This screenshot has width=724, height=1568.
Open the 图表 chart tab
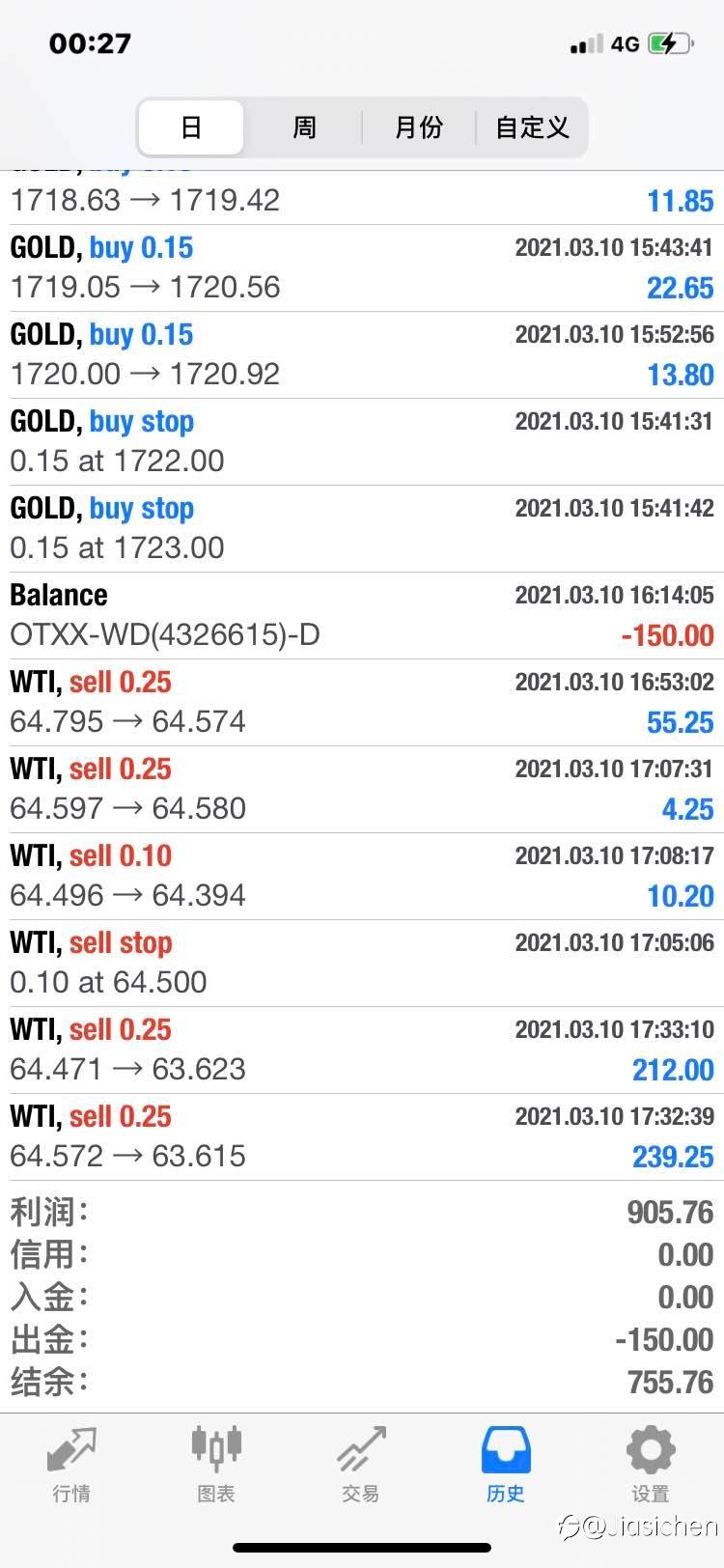(x=216, y=1465)
